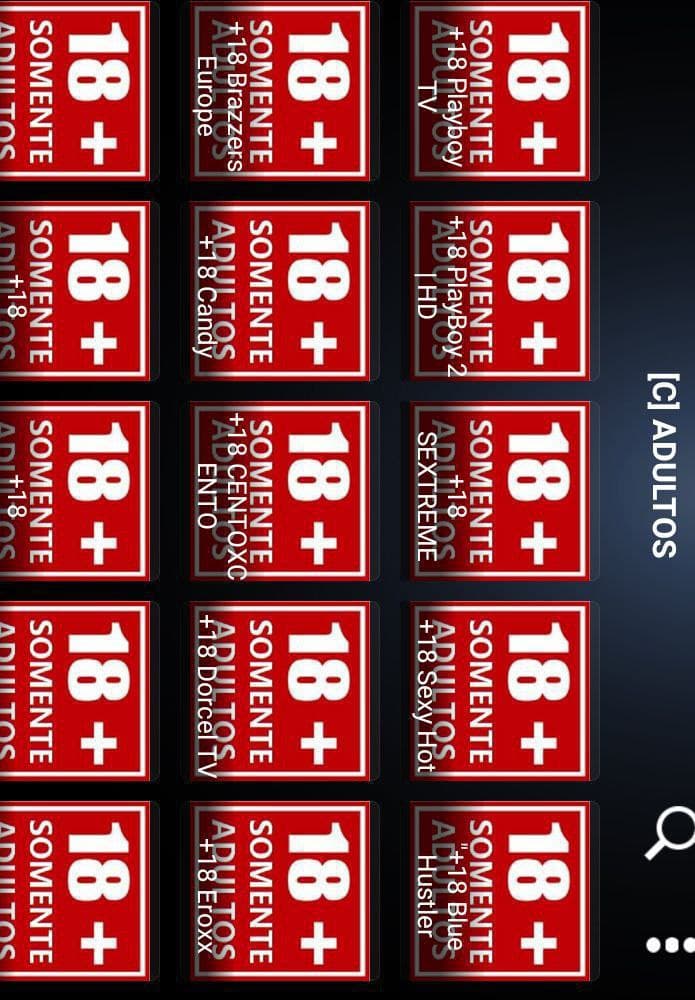Open the three-dot overflow menu
Viewport: 695px width, 1000px height.
click(668, 944)
